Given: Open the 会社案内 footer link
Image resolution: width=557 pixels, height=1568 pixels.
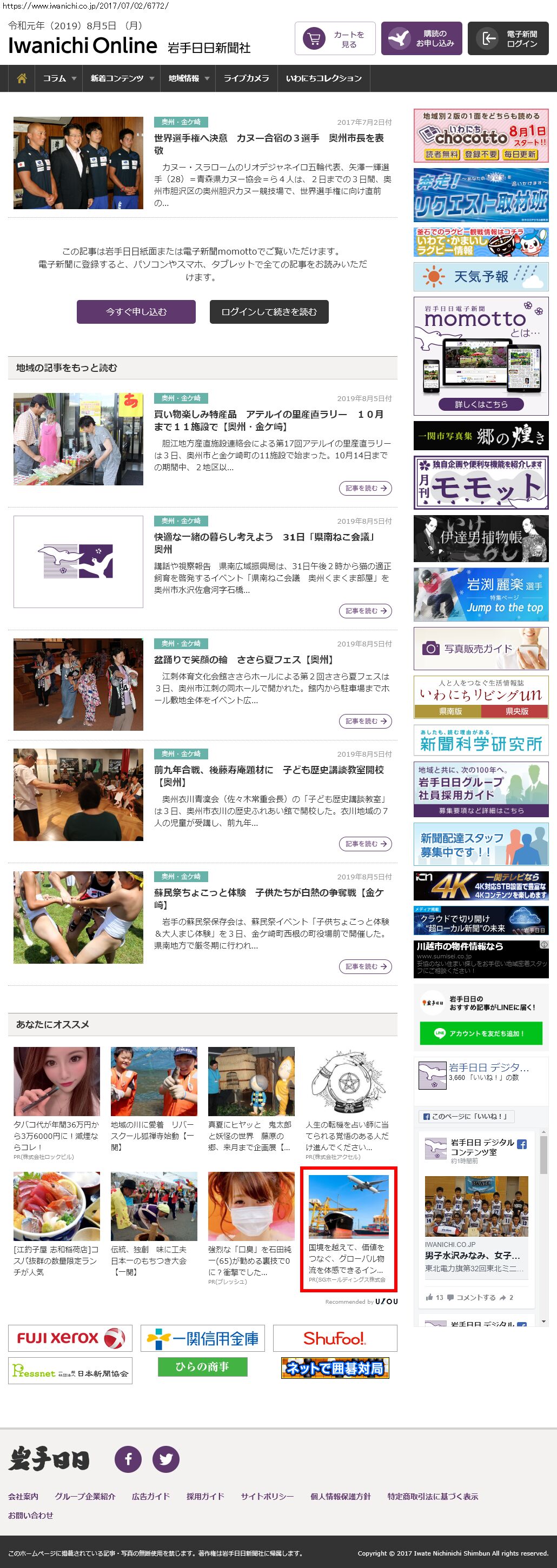Looking at the screenshot, I should pyautogui.click(x=23, y=1496).
